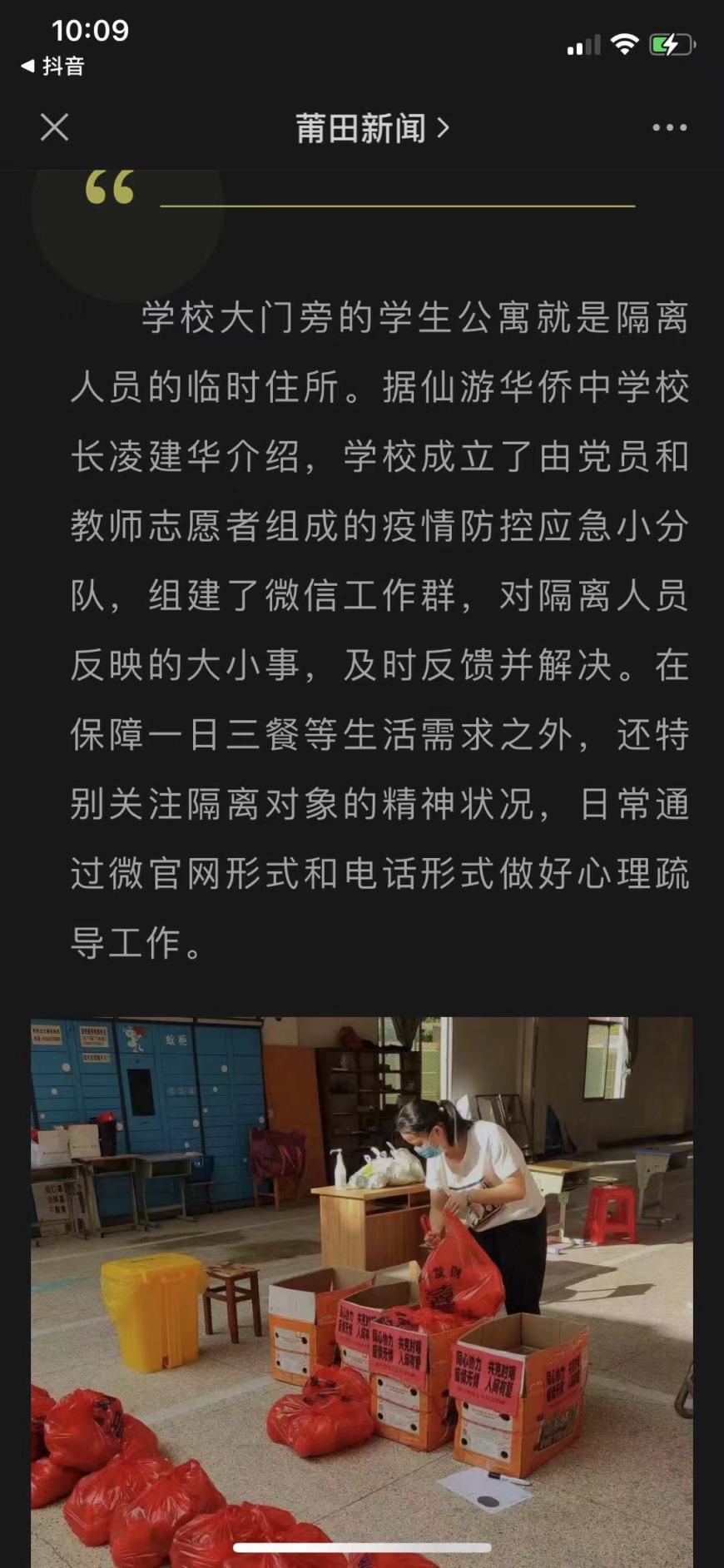Open the 莆田新闻 account page
Screen dimensions: 724x1568
pyautogui.click(x=371, y=128)
